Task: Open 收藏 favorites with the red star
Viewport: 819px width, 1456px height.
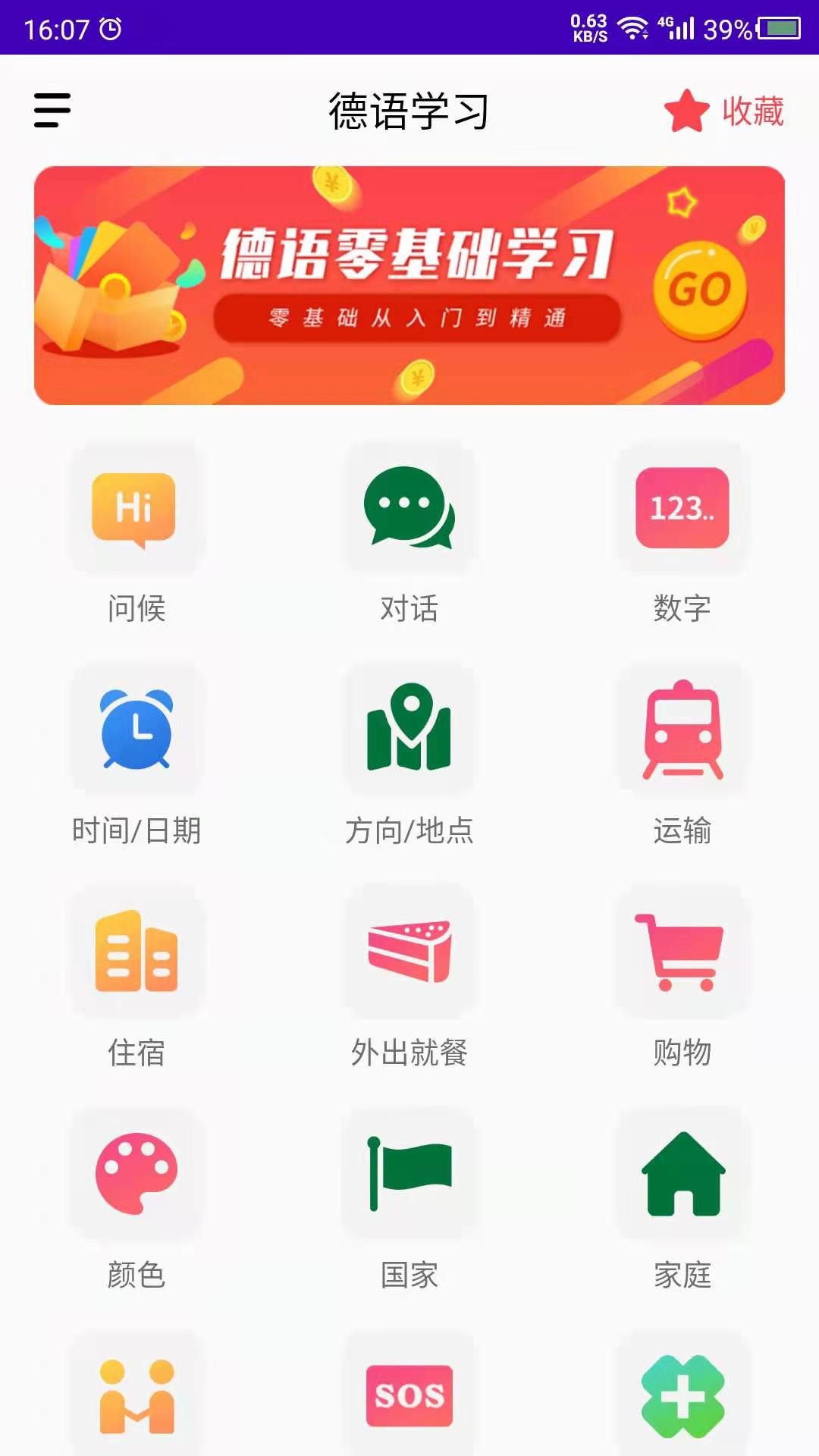Action: point(720,112)
